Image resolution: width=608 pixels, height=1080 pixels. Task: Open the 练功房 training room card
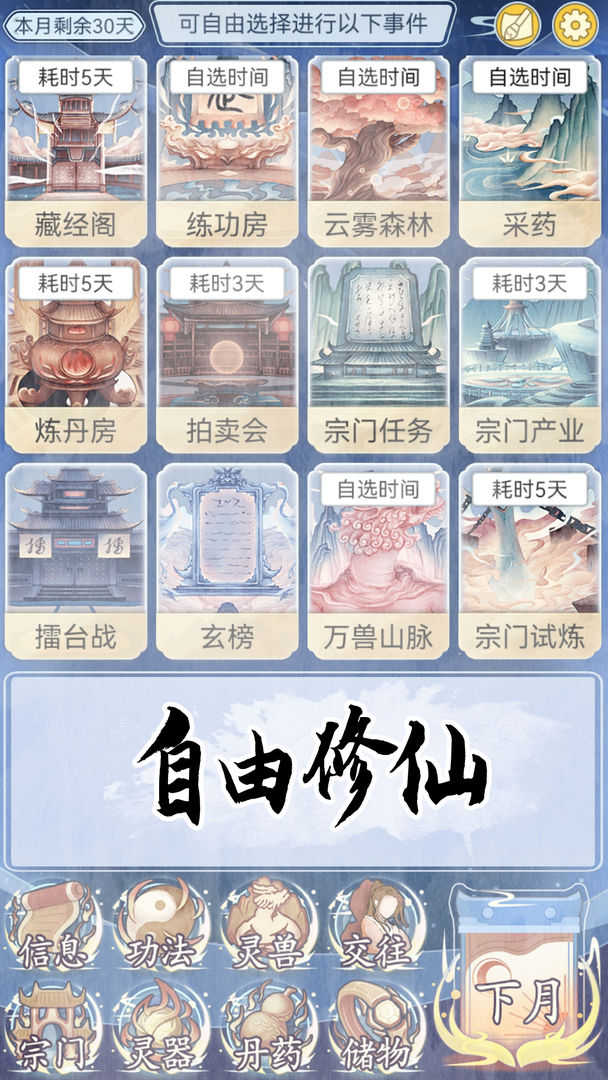tap(227, 150)
